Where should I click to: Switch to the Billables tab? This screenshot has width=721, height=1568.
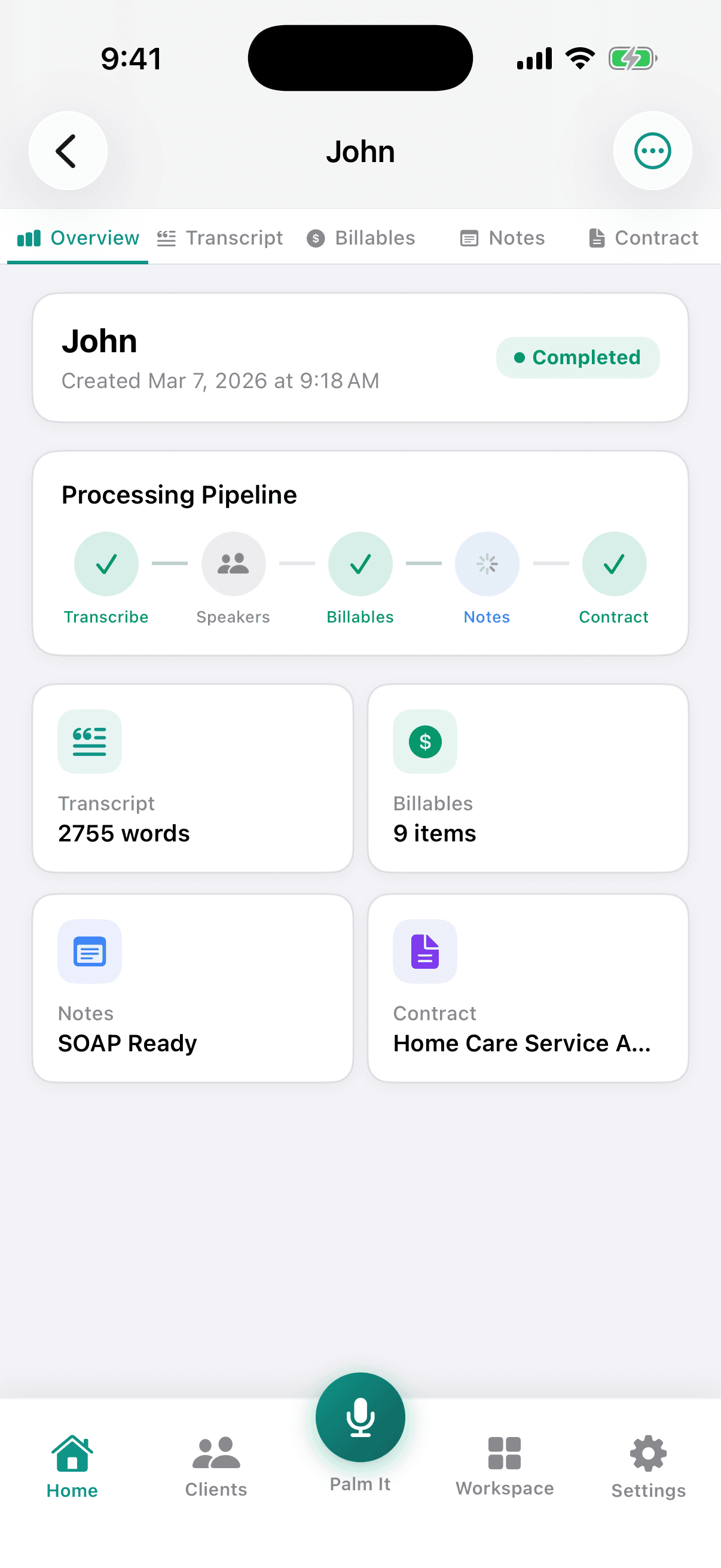[361, 238]
